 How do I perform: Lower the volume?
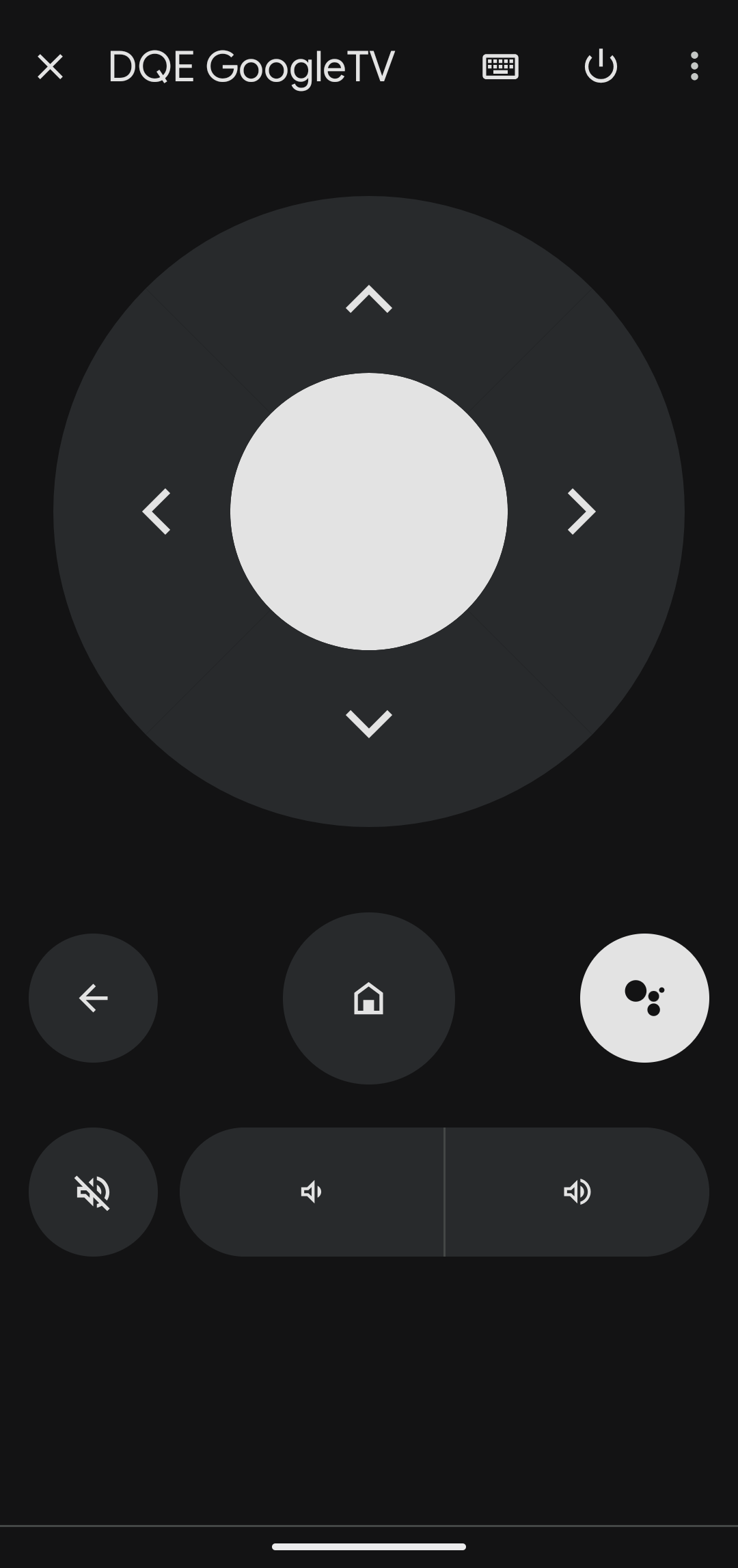tap(312, 1192)
